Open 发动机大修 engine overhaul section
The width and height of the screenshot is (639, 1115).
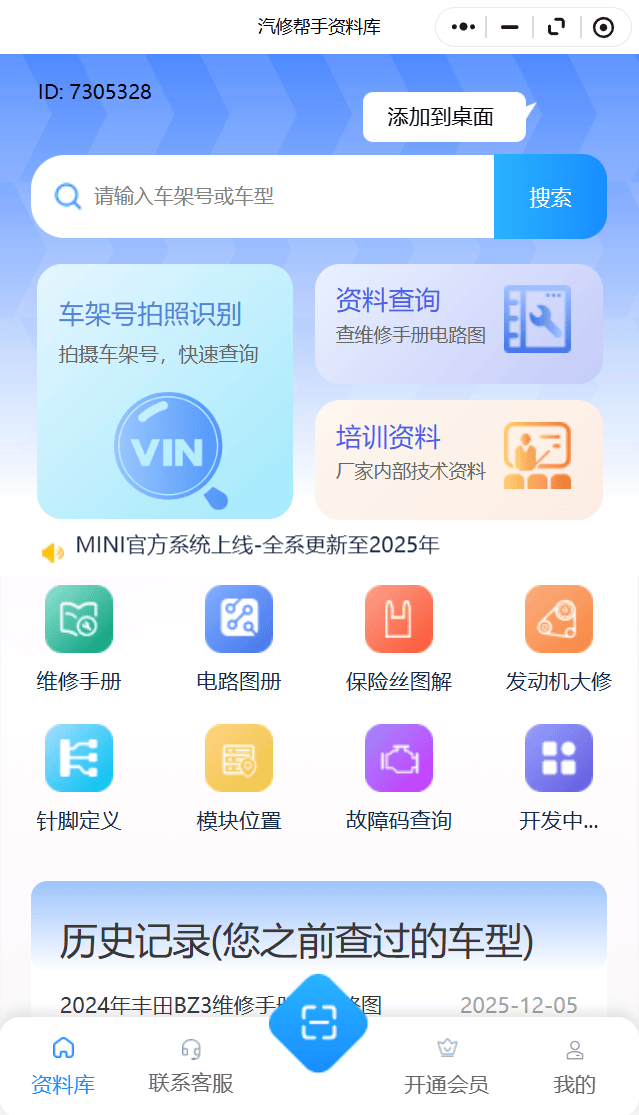click(559, 639)
